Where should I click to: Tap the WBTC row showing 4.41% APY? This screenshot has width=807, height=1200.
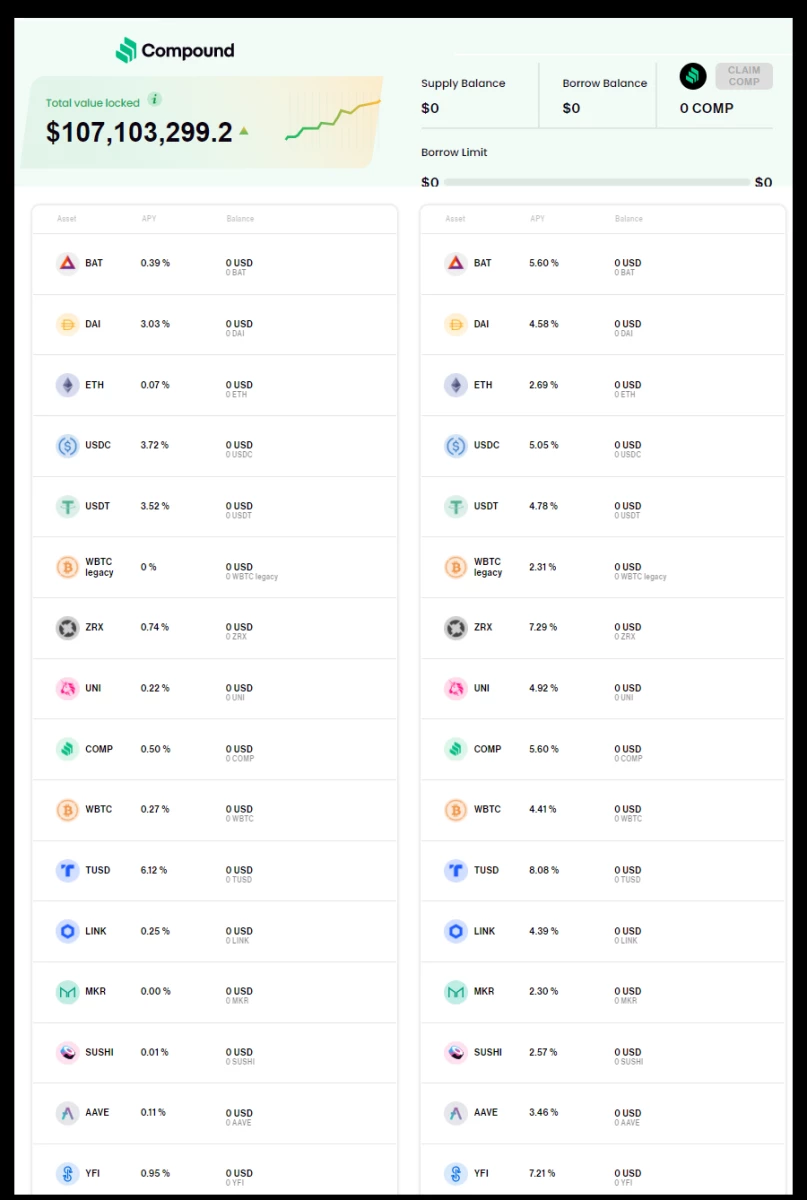point(603,810)
